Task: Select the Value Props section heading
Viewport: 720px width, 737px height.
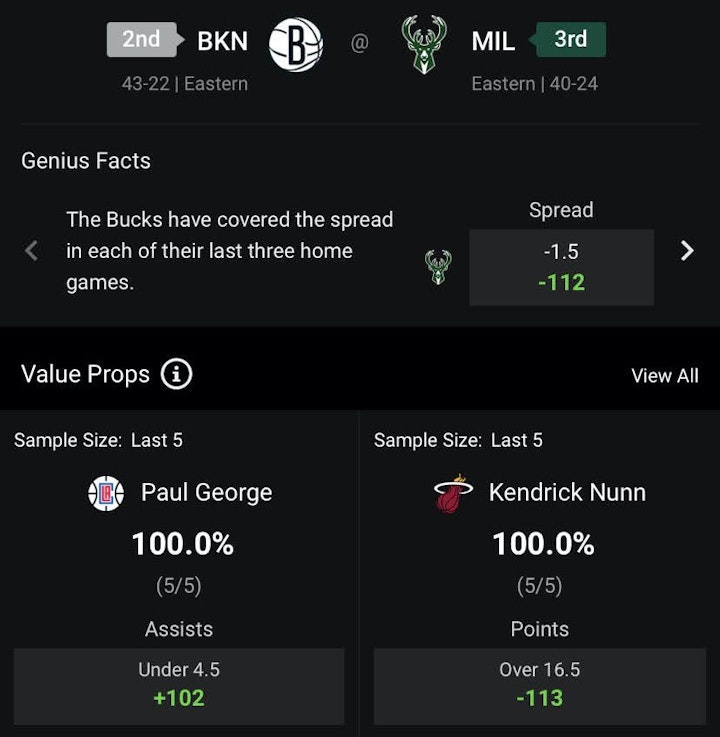Action: pyautogui.click(x=85, y=374)
